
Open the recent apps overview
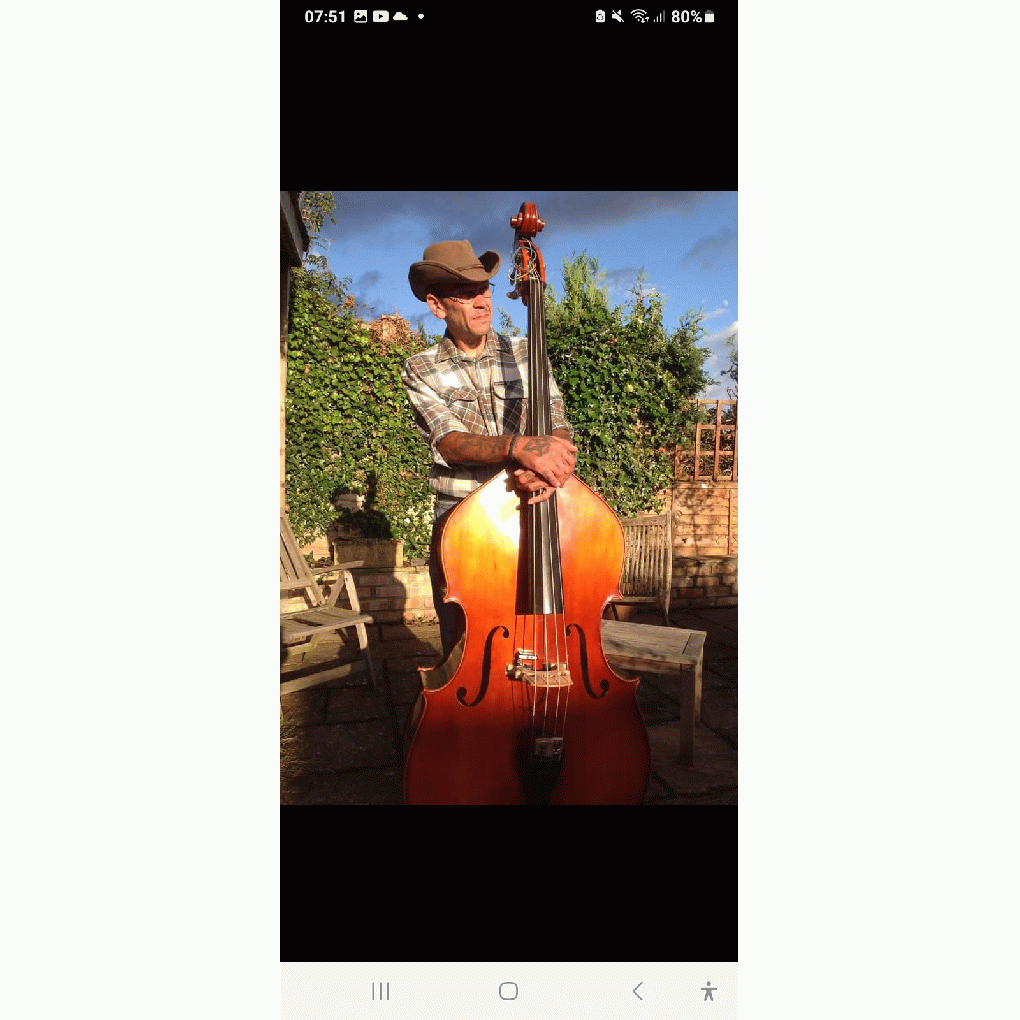click(381, 991)
